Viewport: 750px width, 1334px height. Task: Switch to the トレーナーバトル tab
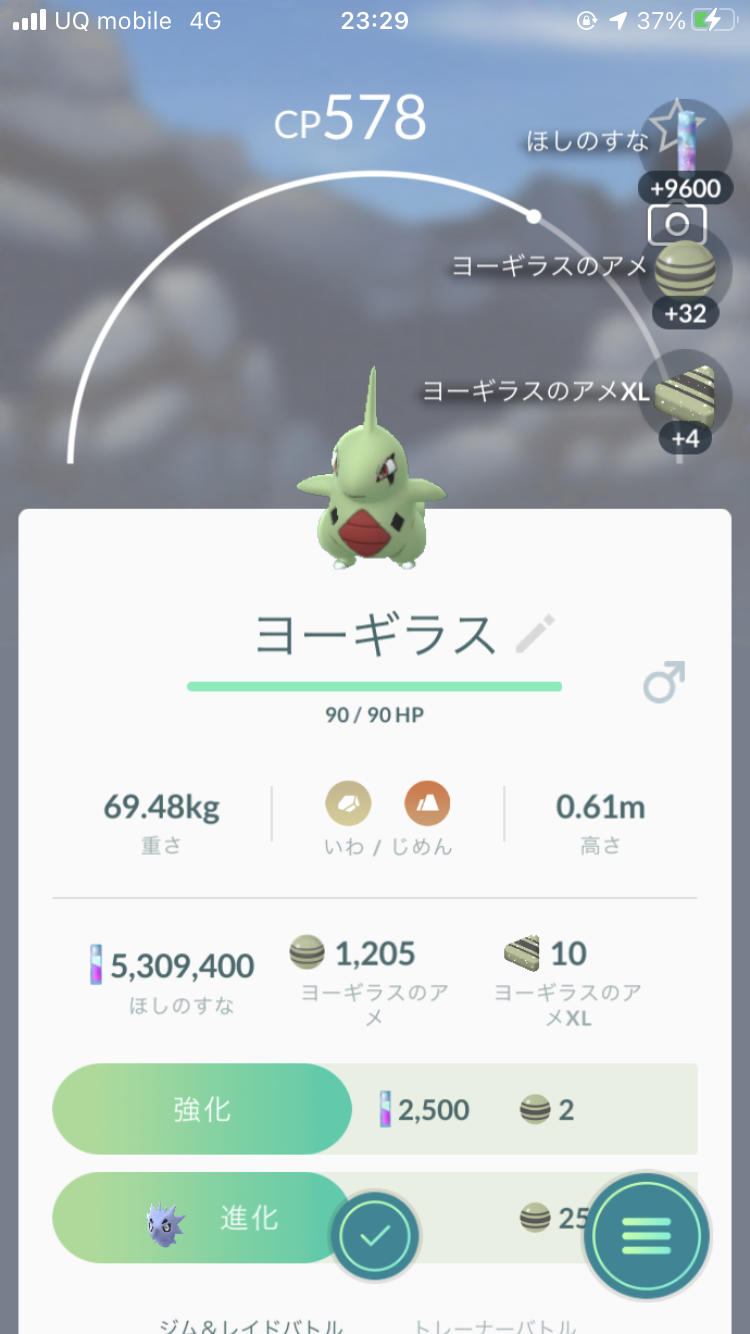tap(495, 1325)
